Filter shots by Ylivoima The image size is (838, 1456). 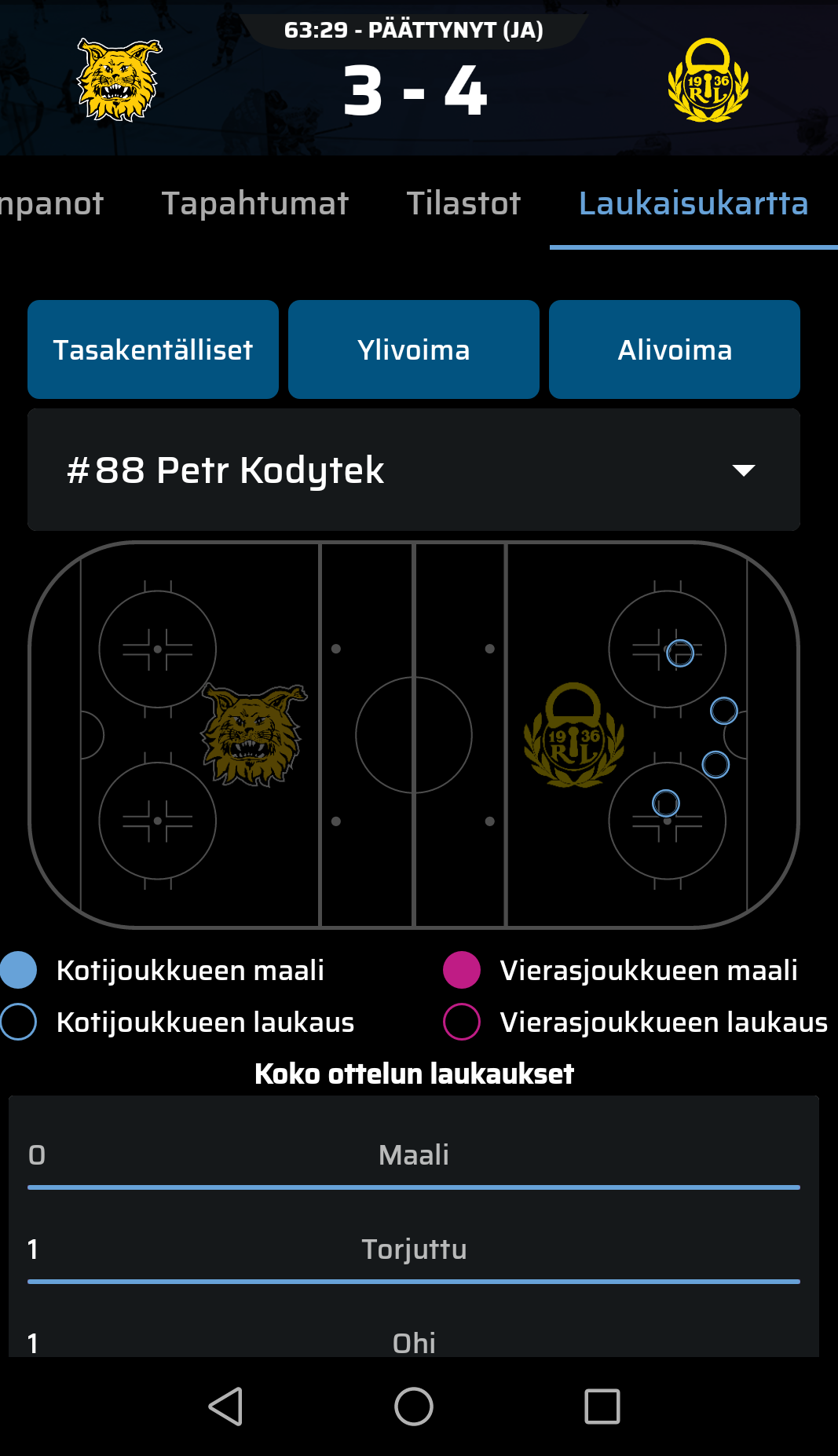point(414,349)
